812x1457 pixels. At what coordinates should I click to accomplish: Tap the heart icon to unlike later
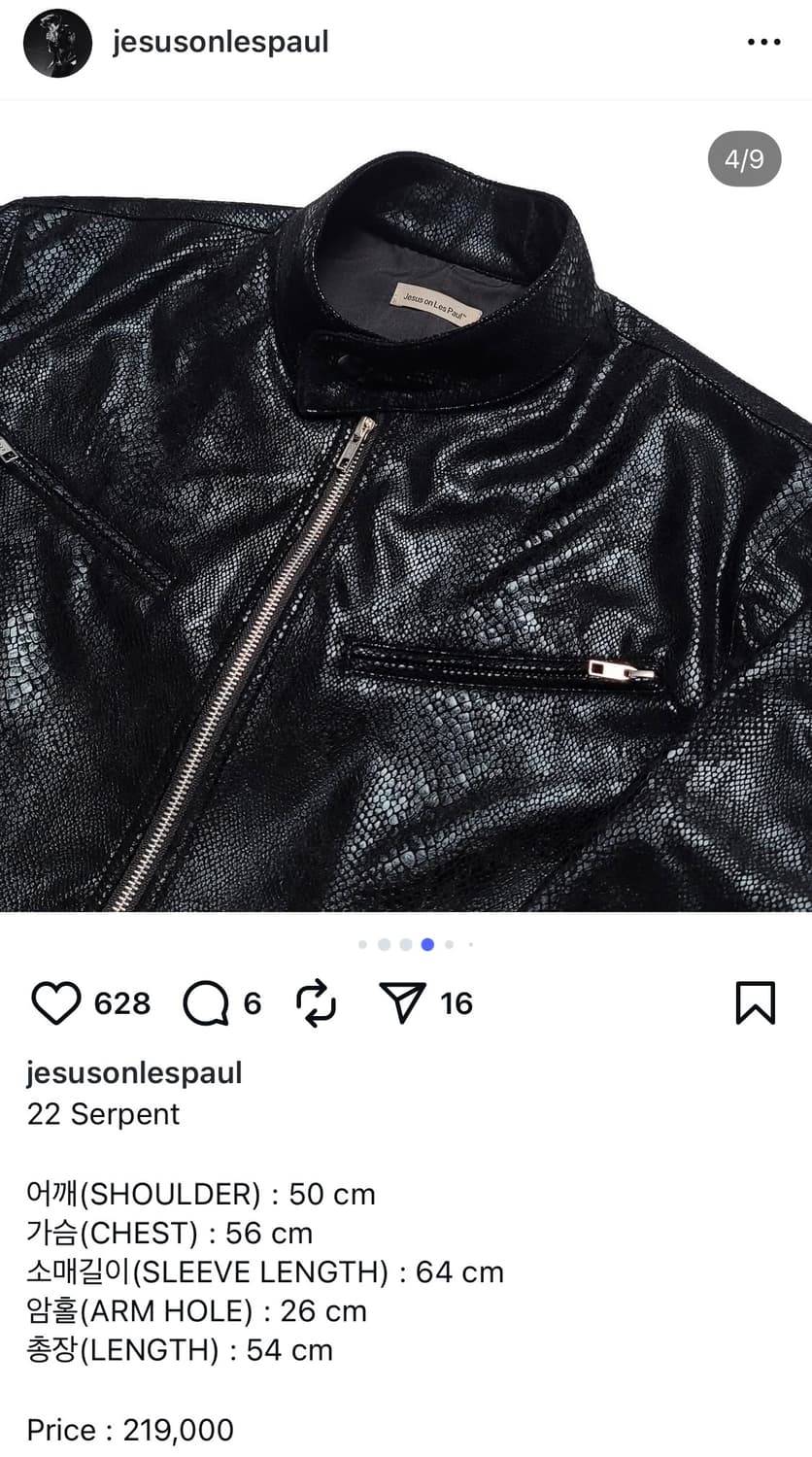(58, 1003)
